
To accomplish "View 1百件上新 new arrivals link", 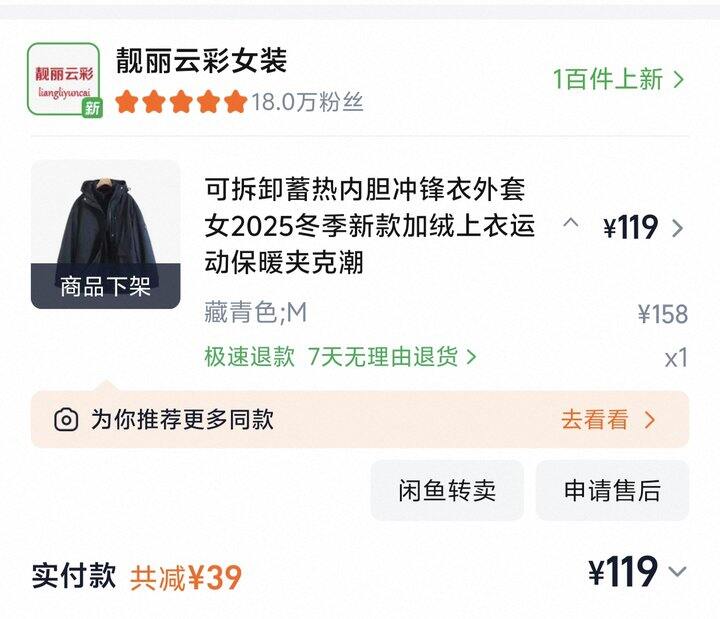I will pyautogui.click(x=618, y=80).
